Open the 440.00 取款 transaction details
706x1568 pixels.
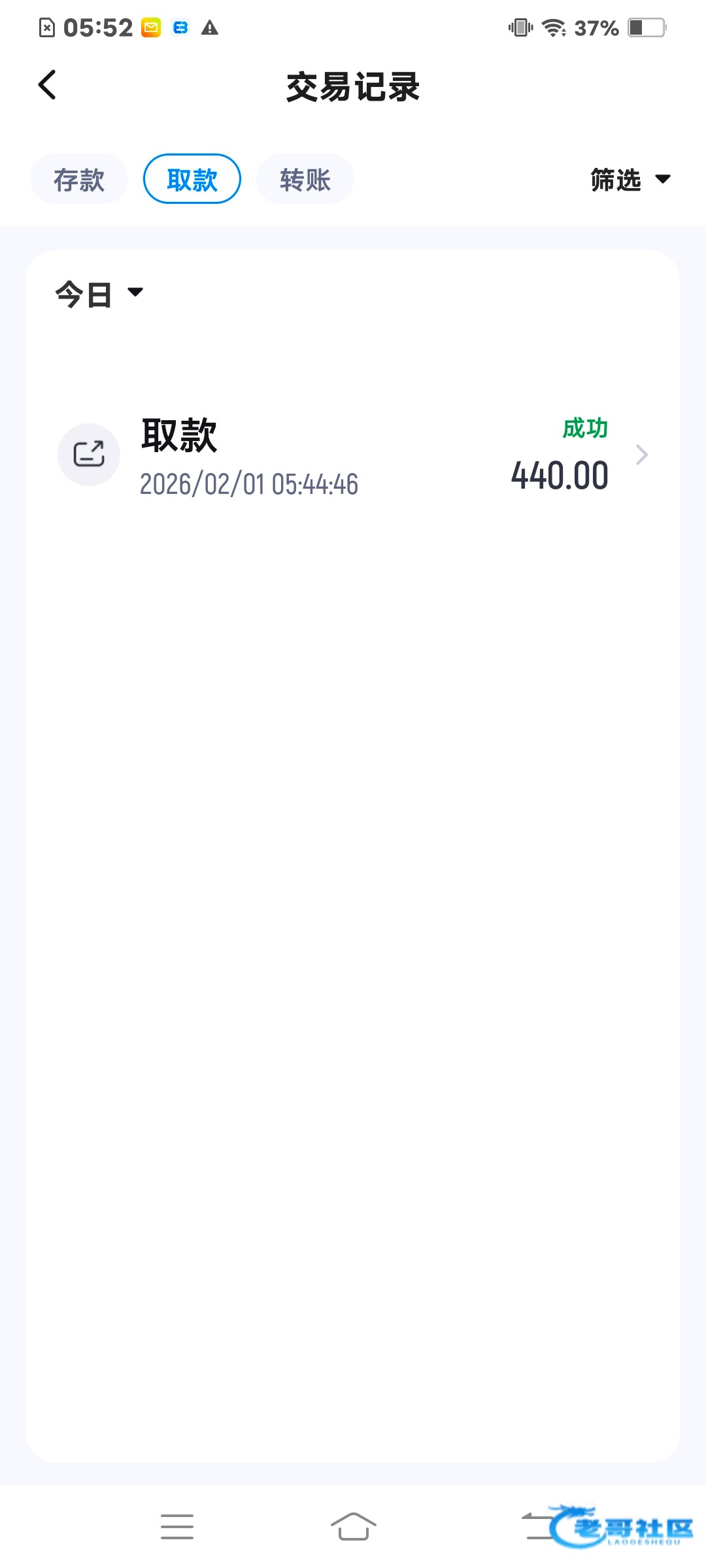tap(353, 455)
